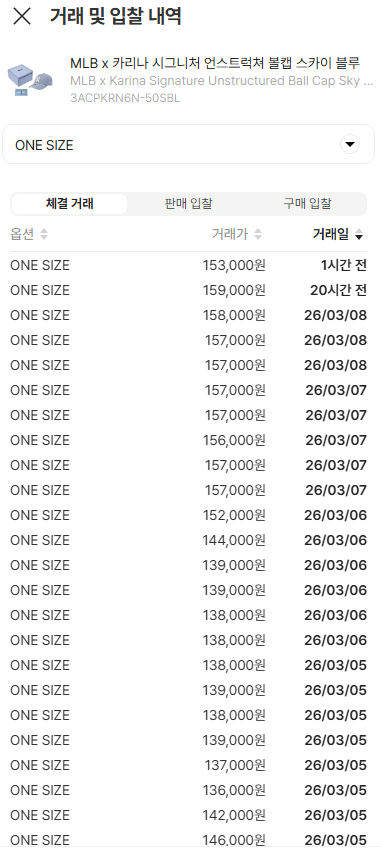The image size is (381, 850).
Task: Sort by the 거래가 column
Action: pyautogui.click(x=237, y=234)
